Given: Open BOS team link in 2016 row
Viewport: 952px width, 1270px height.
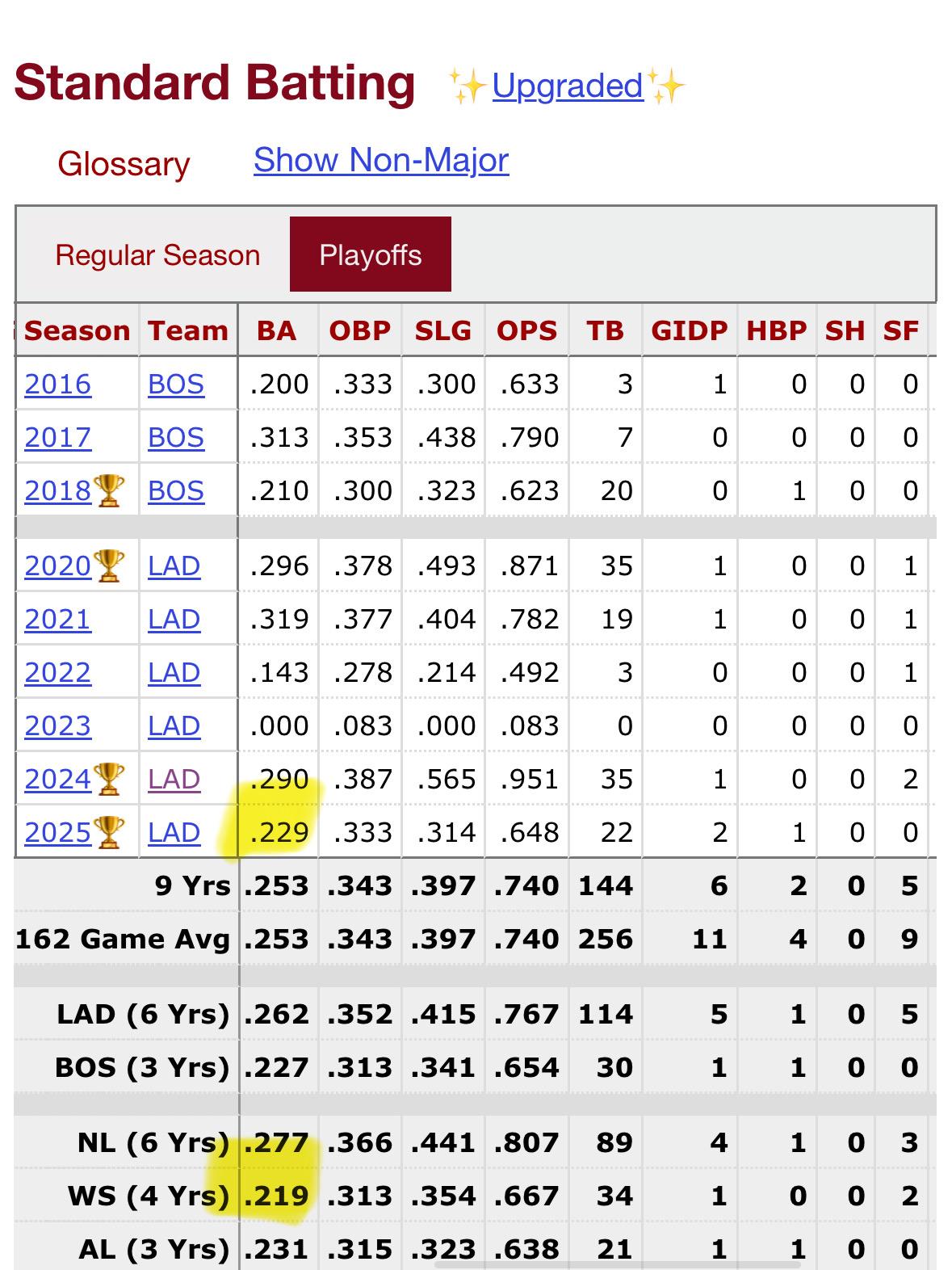Looking at the screenshot, I should [176, 384].
